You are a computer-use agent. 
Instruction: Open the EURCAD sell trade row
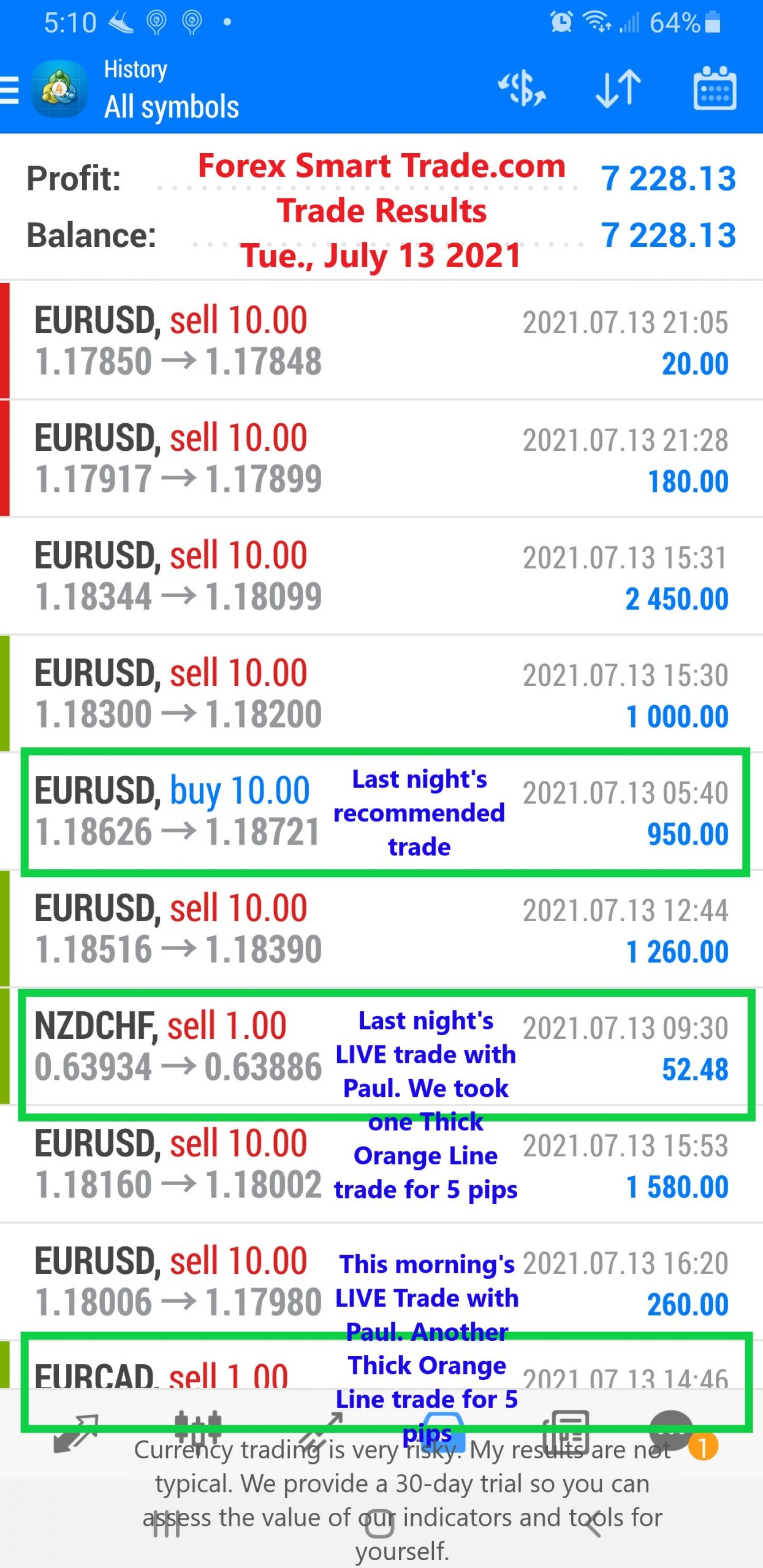pyautogui.click(x=381, y=1365)
